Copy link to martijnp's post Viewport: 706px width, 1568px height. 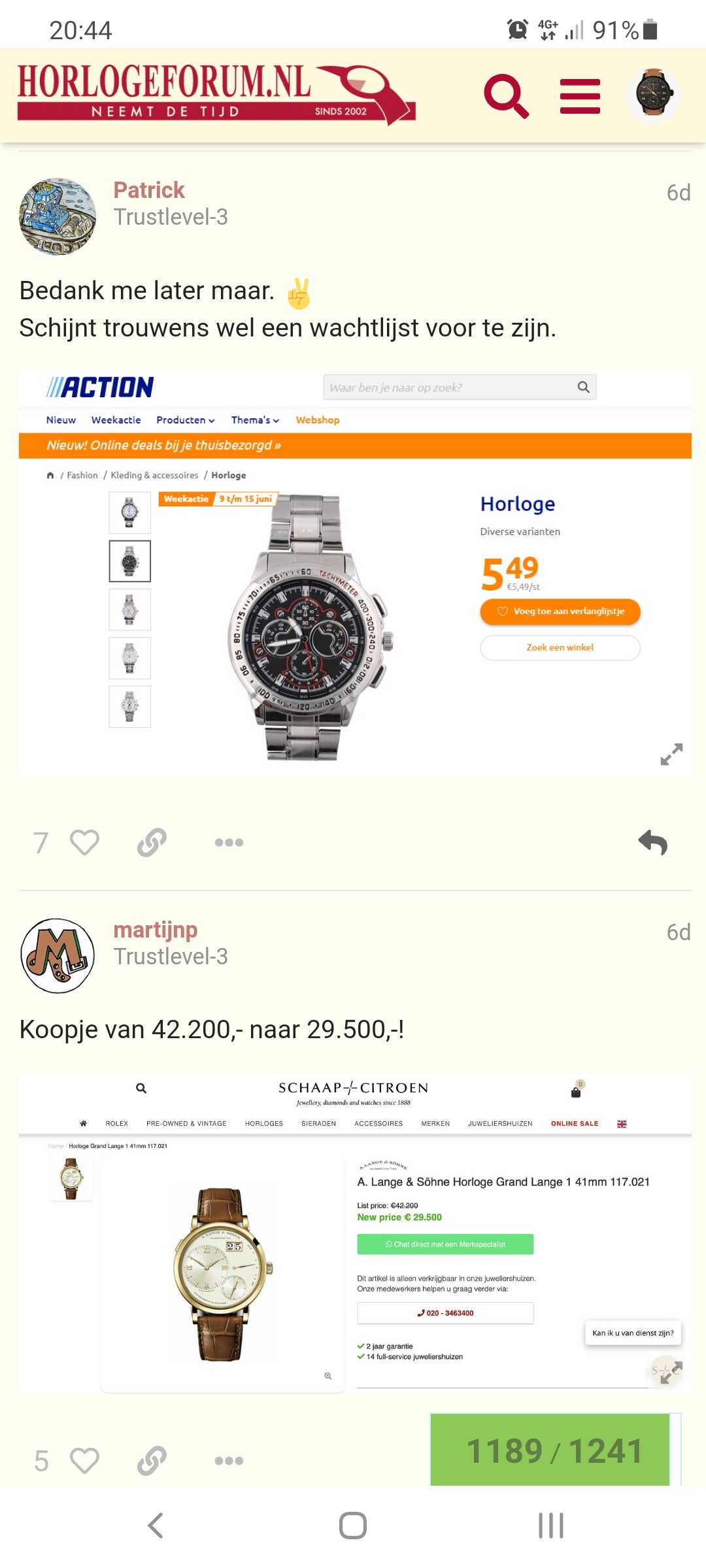152,1461
